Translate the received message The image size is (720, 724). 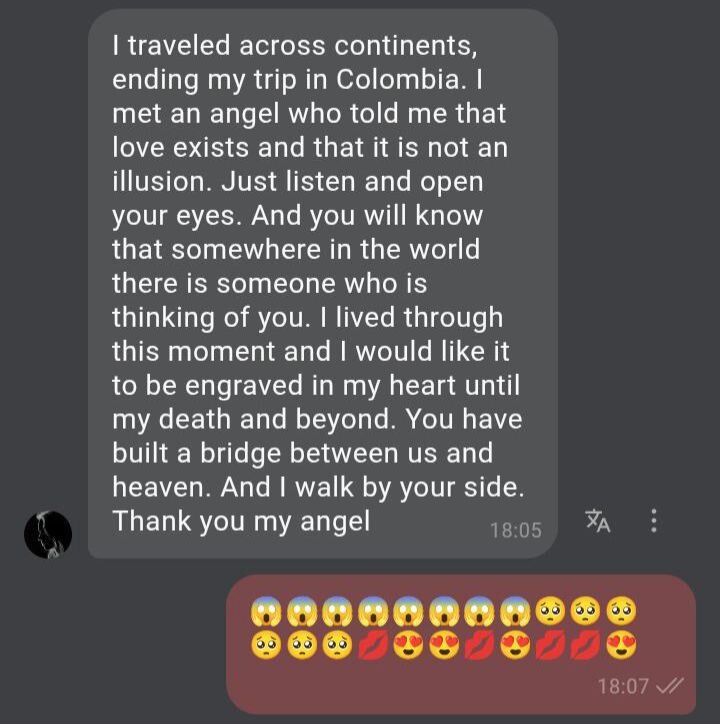[x=598, y=521]
